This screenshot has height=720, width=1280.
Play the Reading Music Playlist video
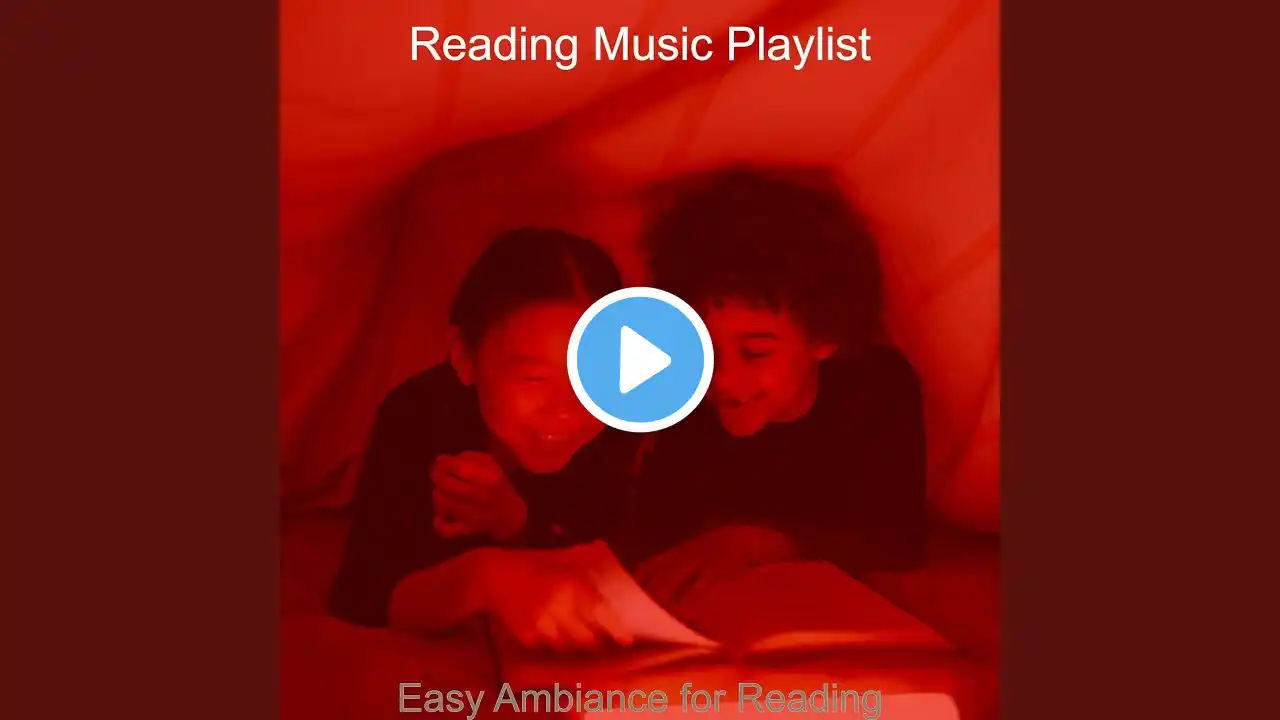point(640,360)
